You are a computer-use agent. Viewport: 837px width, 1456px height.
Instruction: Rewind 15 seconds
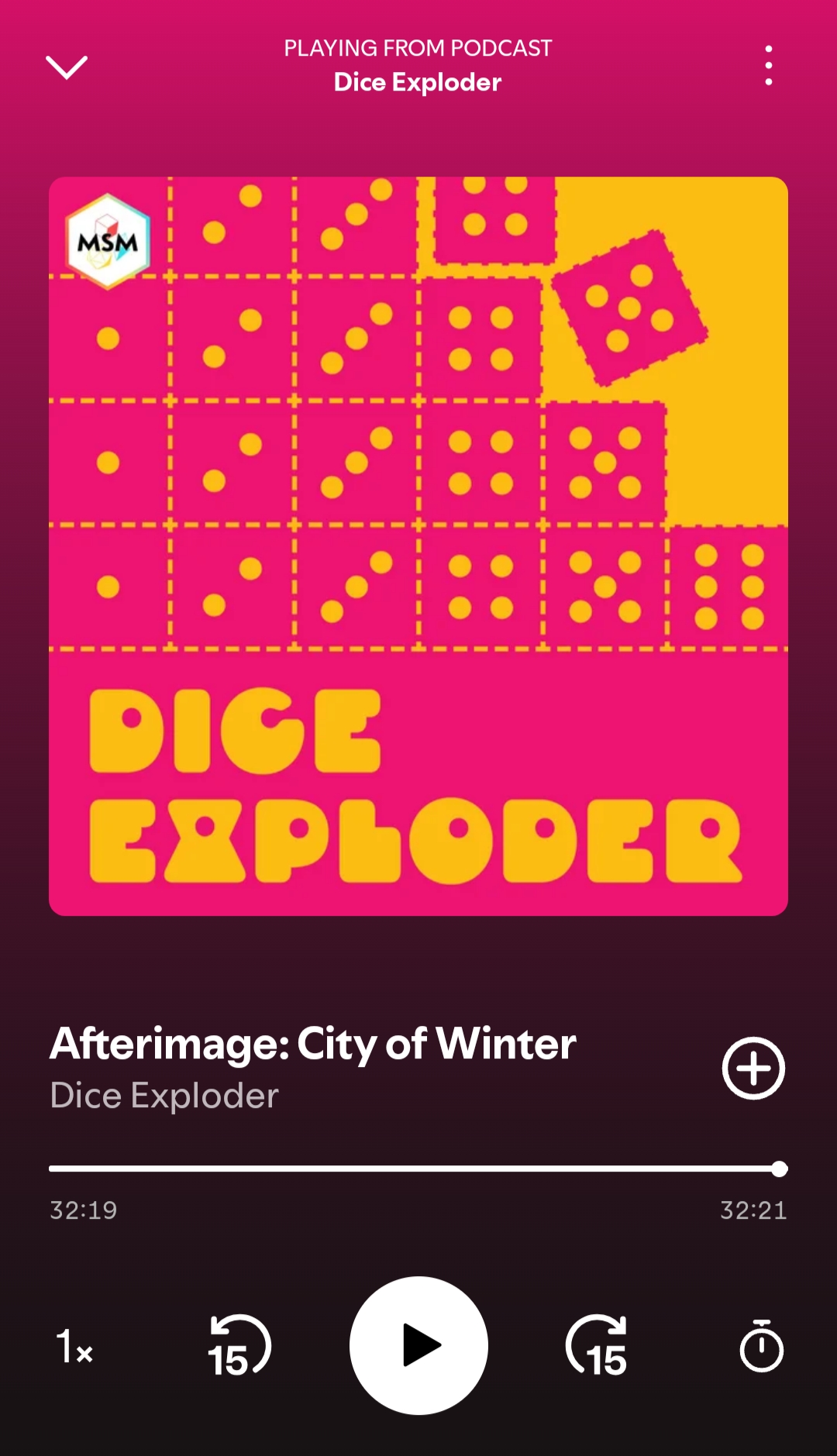[239, 1347]
